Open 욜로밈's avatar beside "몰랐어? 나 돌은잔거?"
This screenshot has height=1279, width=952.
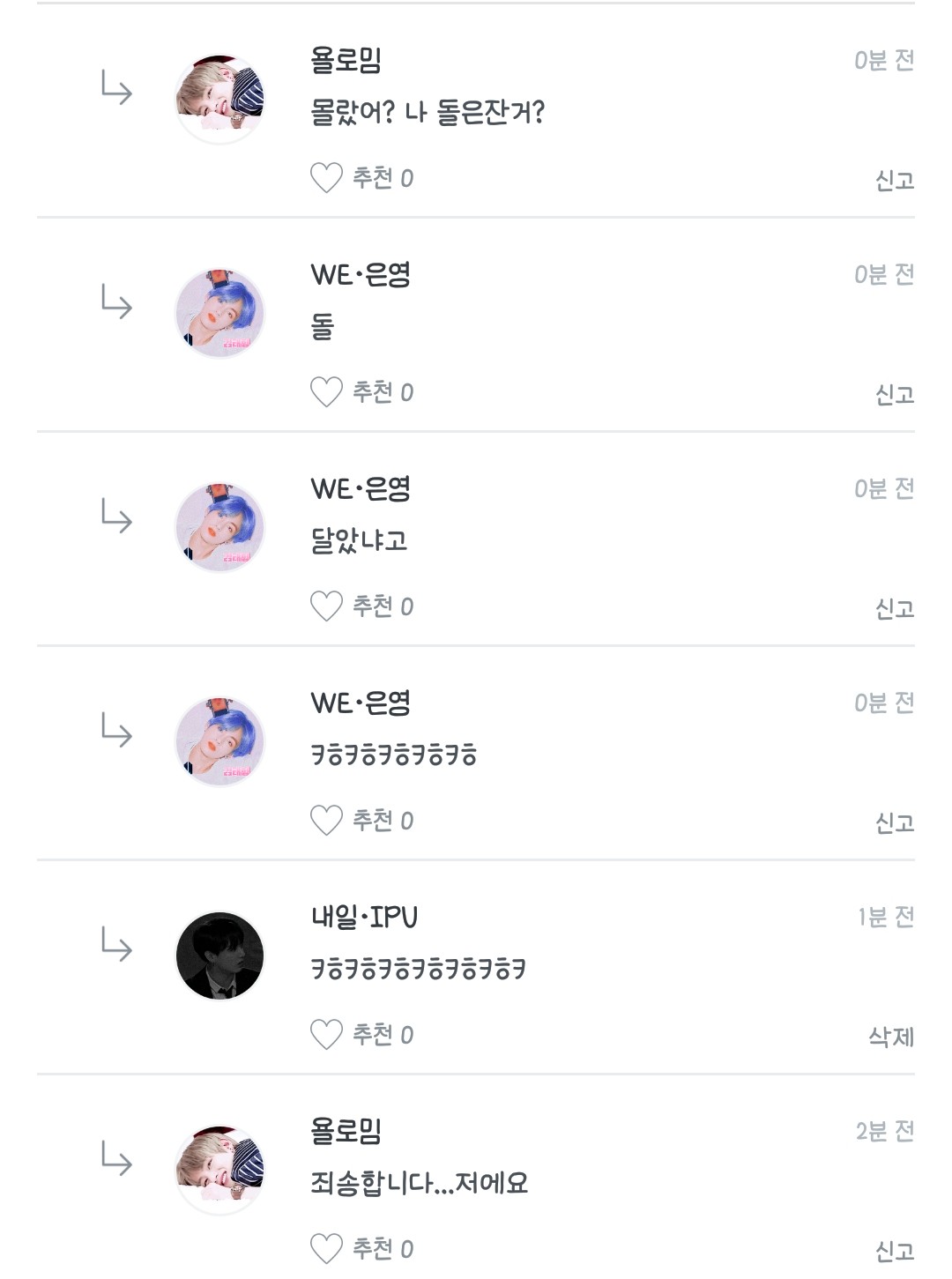[x=220, y=99]
